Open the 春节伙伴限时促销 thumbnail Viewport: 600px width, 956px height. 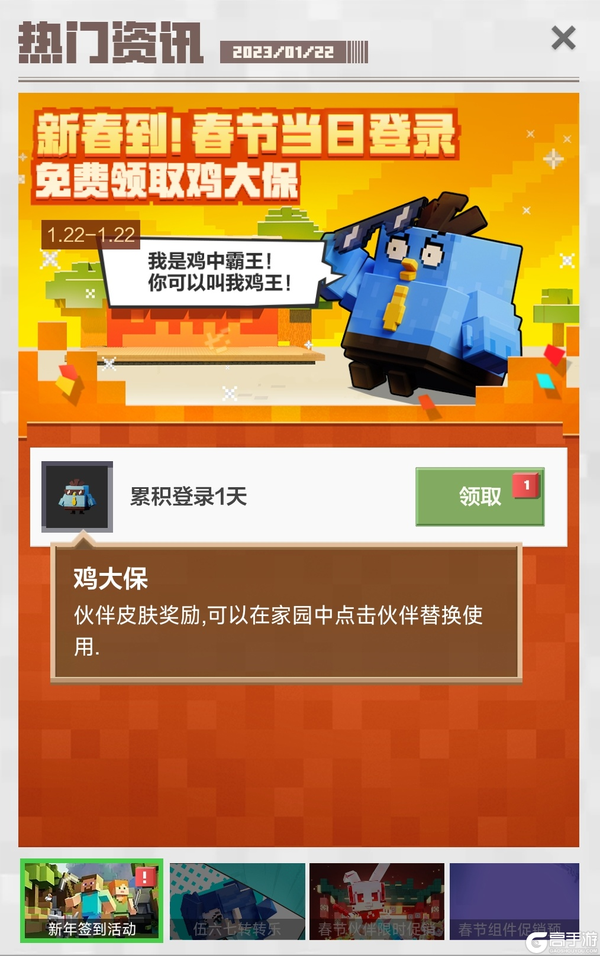(376, 902)
